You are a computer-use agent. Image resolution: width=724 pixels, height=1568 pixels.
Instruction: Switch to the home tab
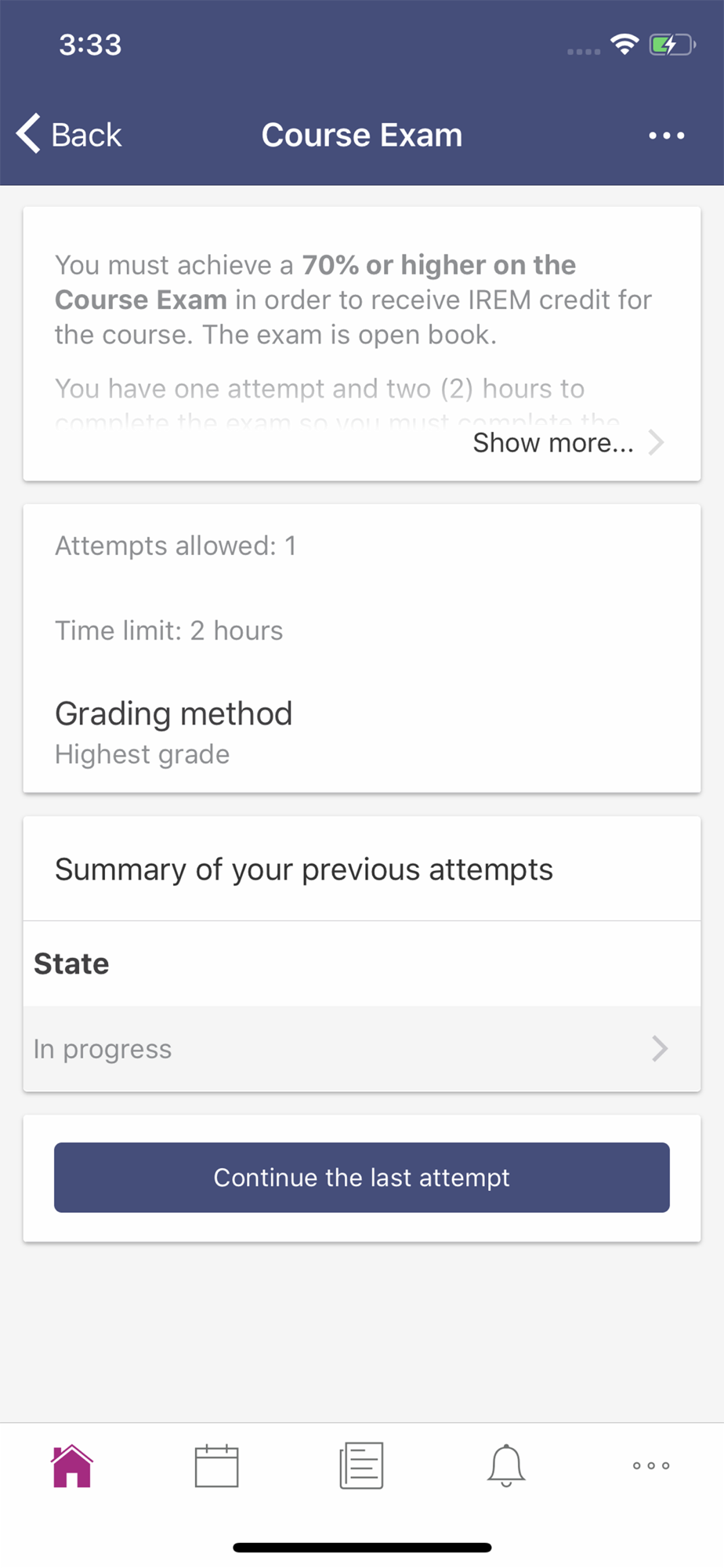pos(72,1465)
